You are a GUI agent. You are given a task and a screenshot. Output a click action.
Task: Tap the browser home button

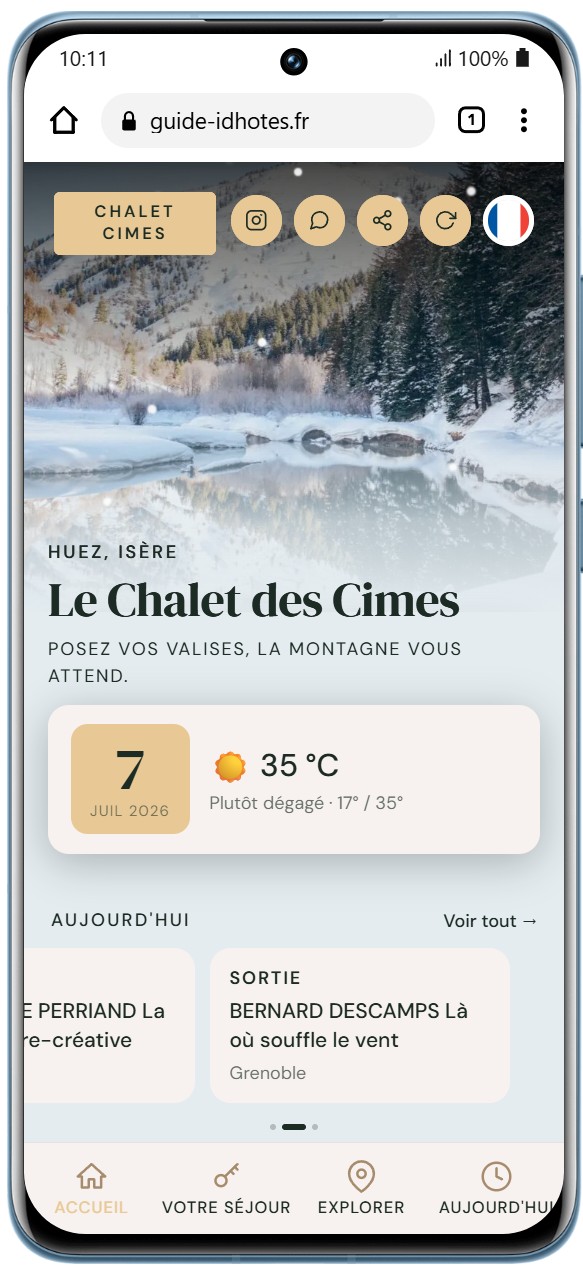63,121
